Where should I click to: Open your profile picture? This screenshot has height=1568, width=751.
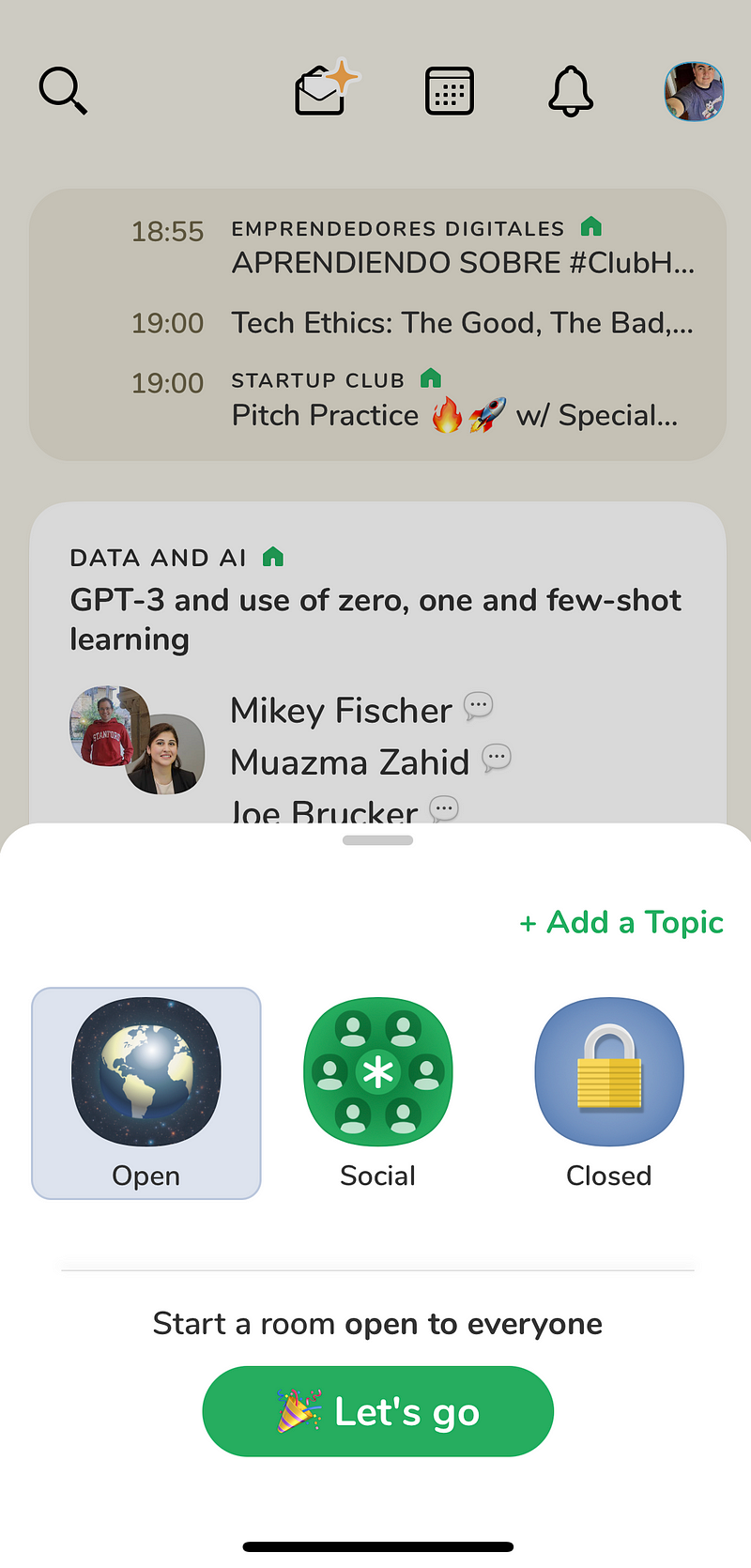tap(694, 91)
